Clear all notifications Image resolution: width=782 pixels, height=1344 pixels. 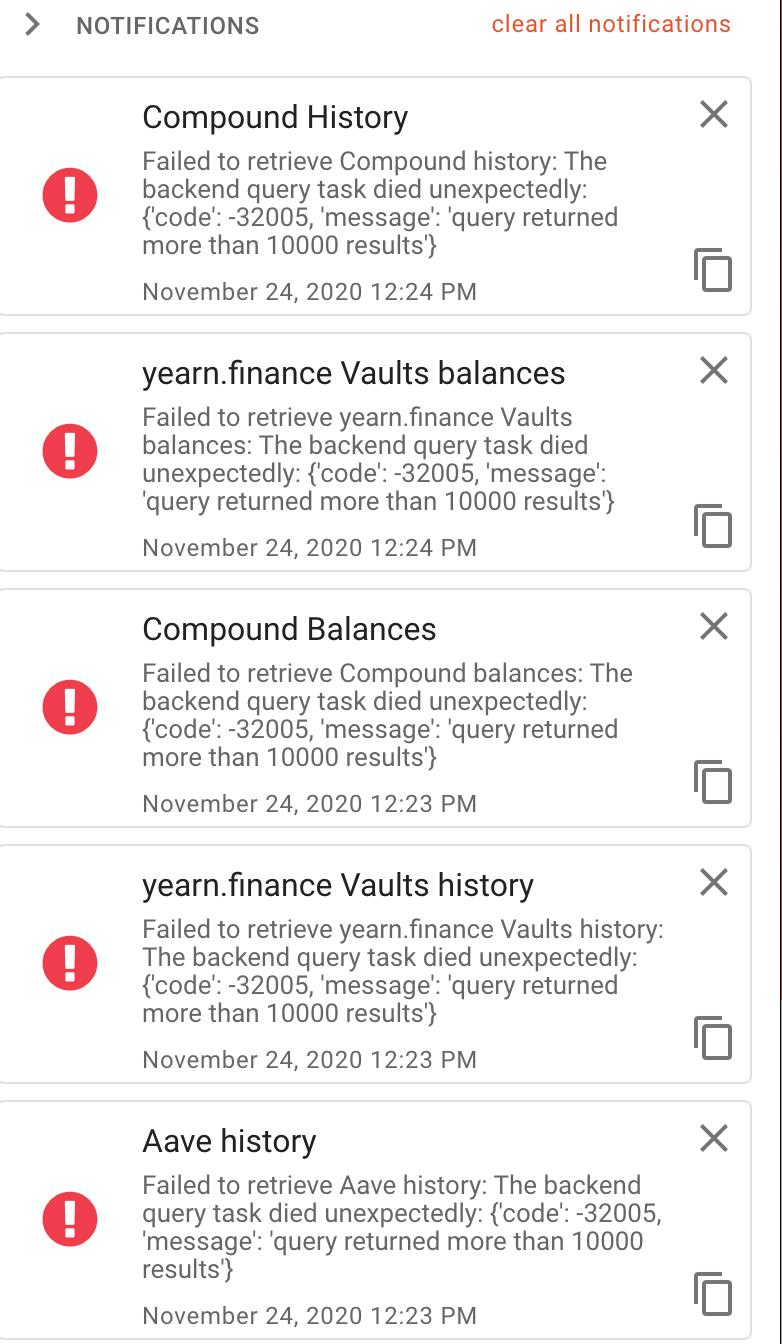click(x=611, y=24)
